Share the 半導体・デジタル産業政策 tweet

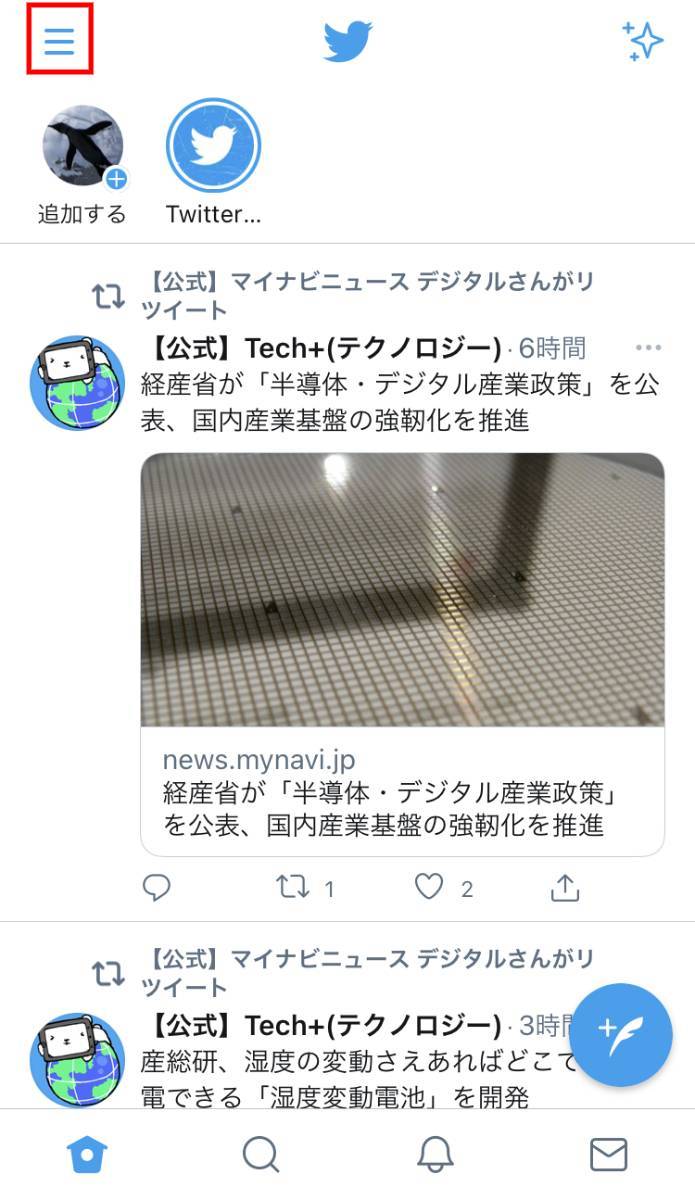[x=565, y=887]
